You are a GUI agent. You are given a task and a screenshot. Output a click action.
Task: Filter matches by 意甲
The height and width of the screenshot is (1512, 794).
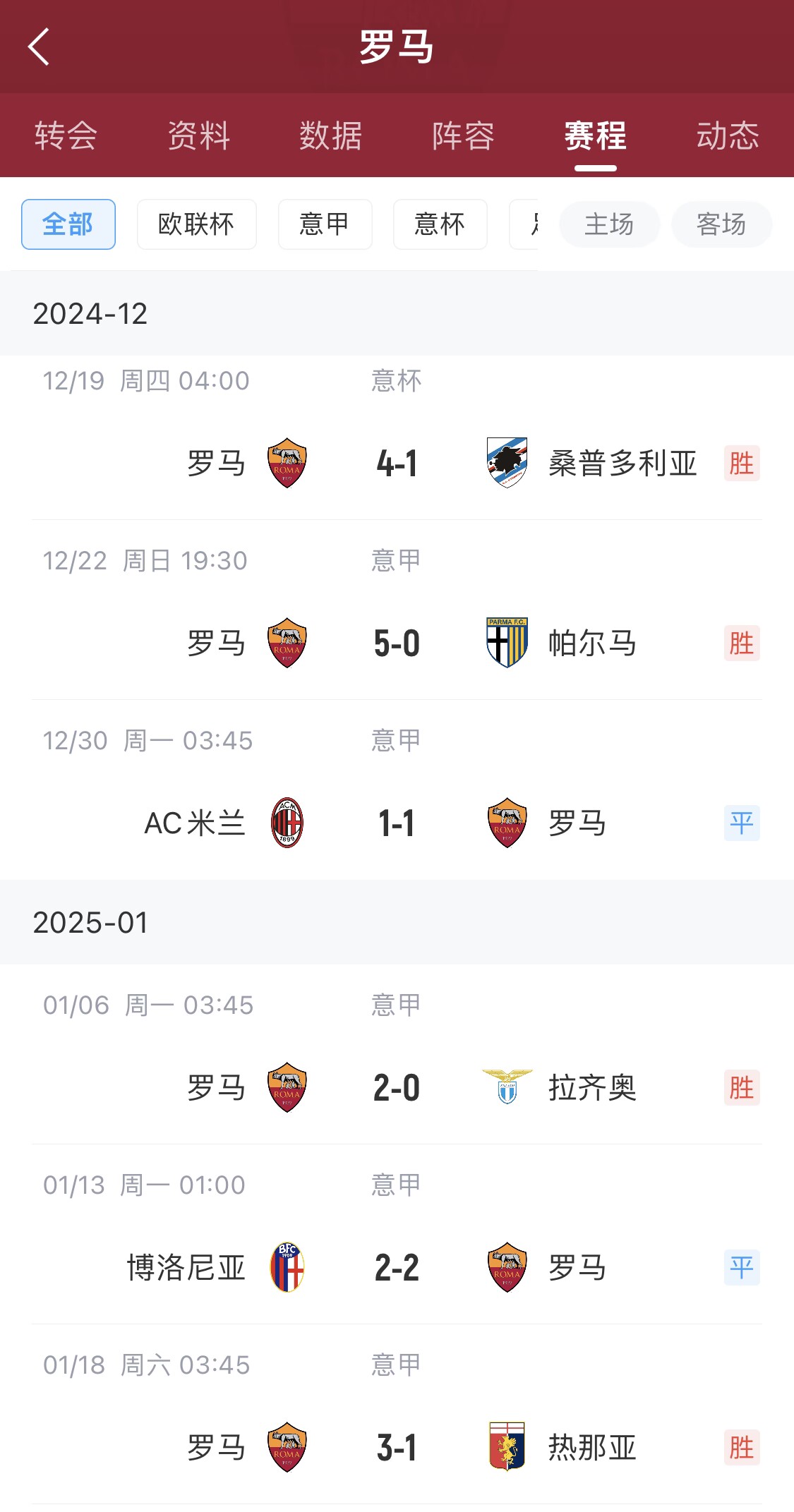tap(325, 224)
